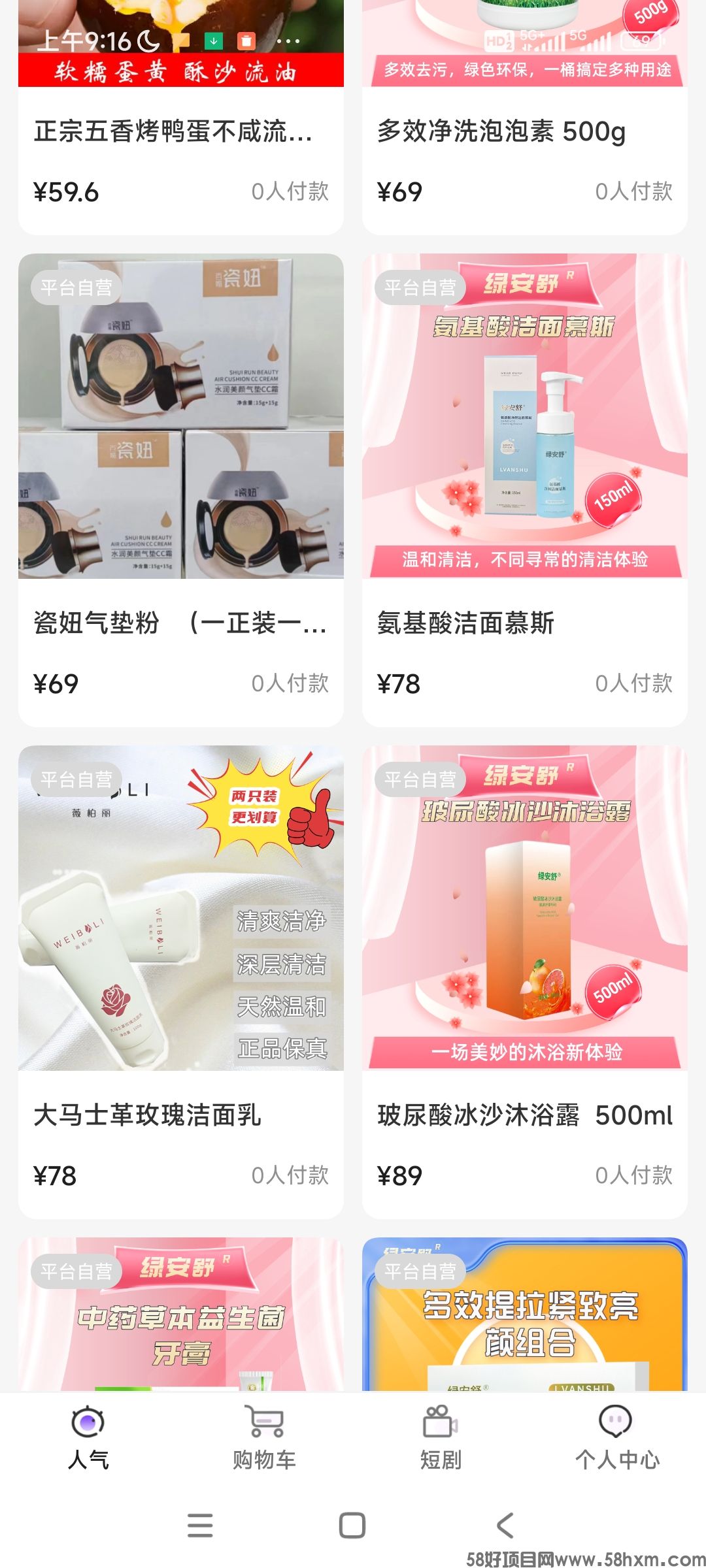This screenshot has width=706, height=1568.
Task: Go to the 购物车 tab
Action: click(x=264, y=1439)
